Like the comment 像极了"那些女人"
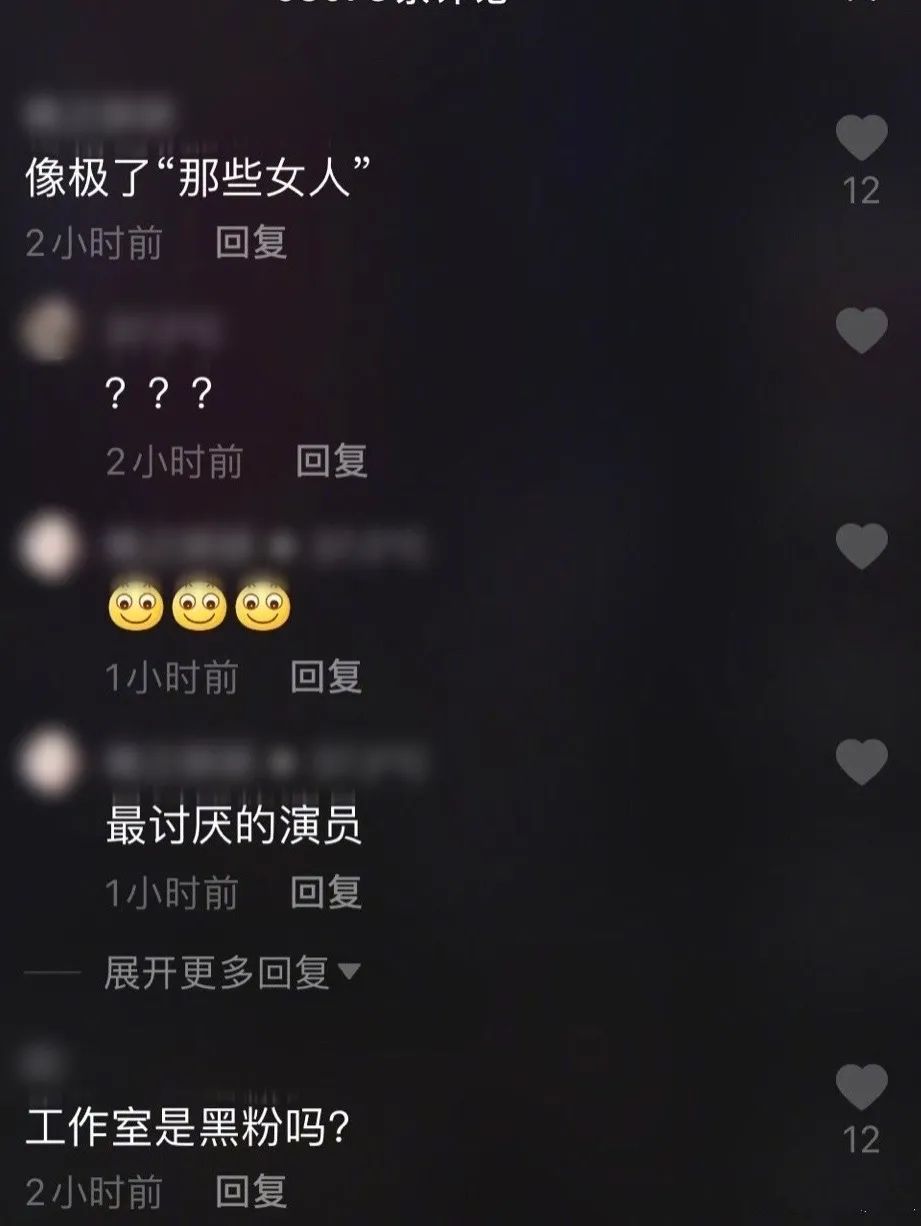This screenshot has width=921, height=1226. click(x=861, y=139)
